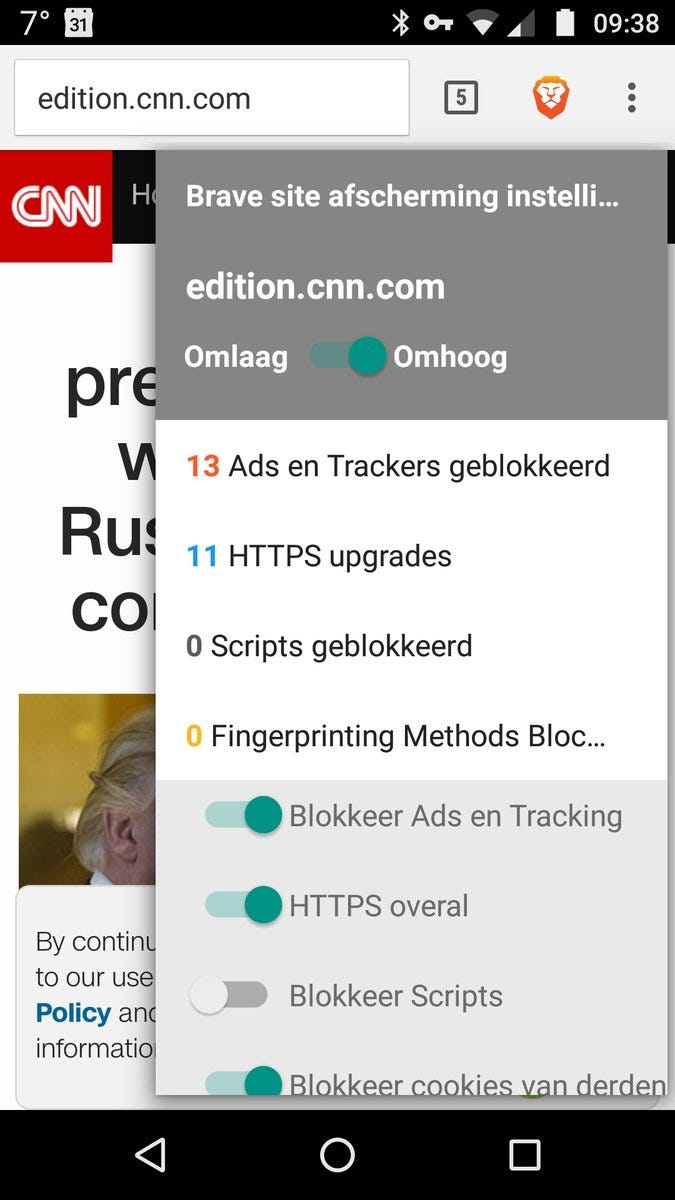
Task: Go to the home screen
Action: click(337, 1155)
